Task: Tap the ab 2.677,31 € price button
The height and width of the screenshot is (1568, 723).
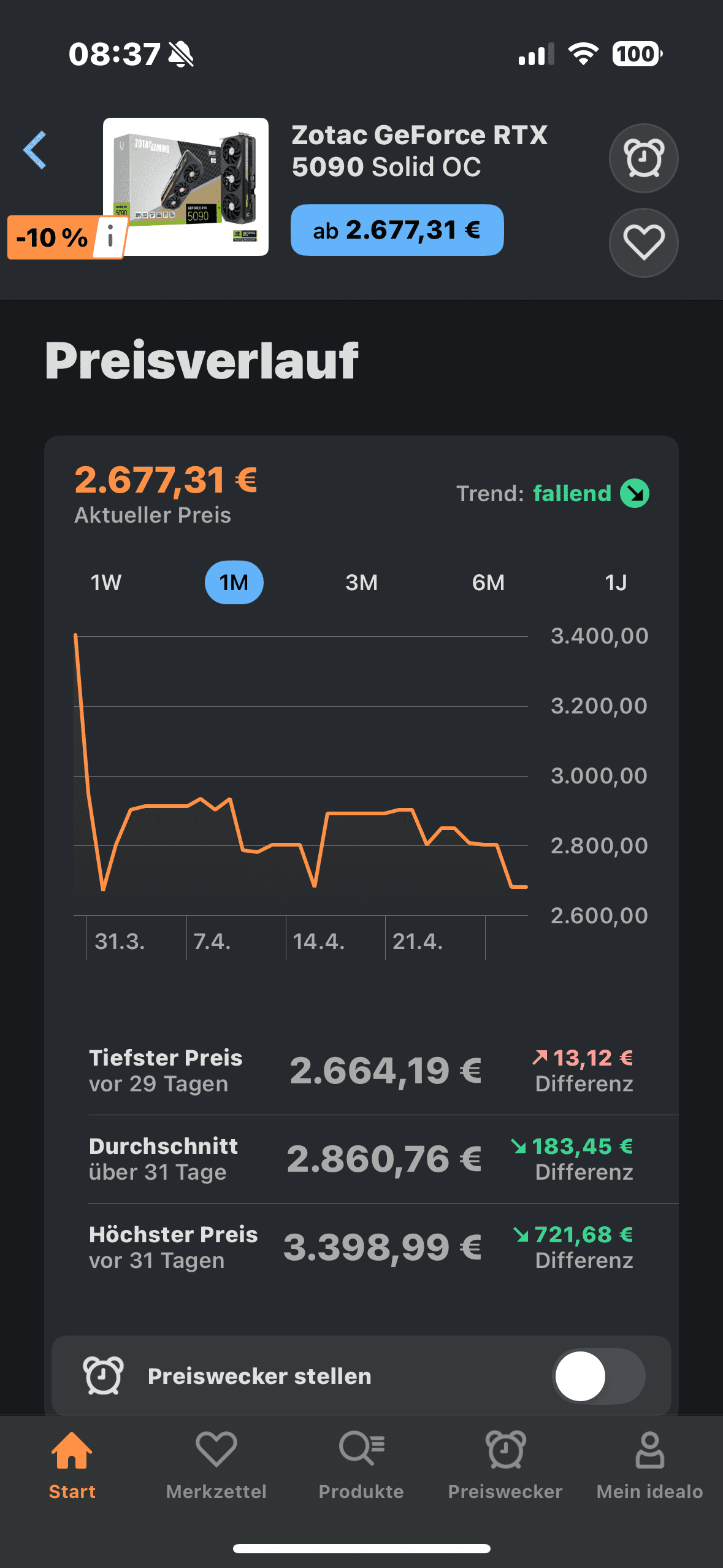Action: coord(397,230)
